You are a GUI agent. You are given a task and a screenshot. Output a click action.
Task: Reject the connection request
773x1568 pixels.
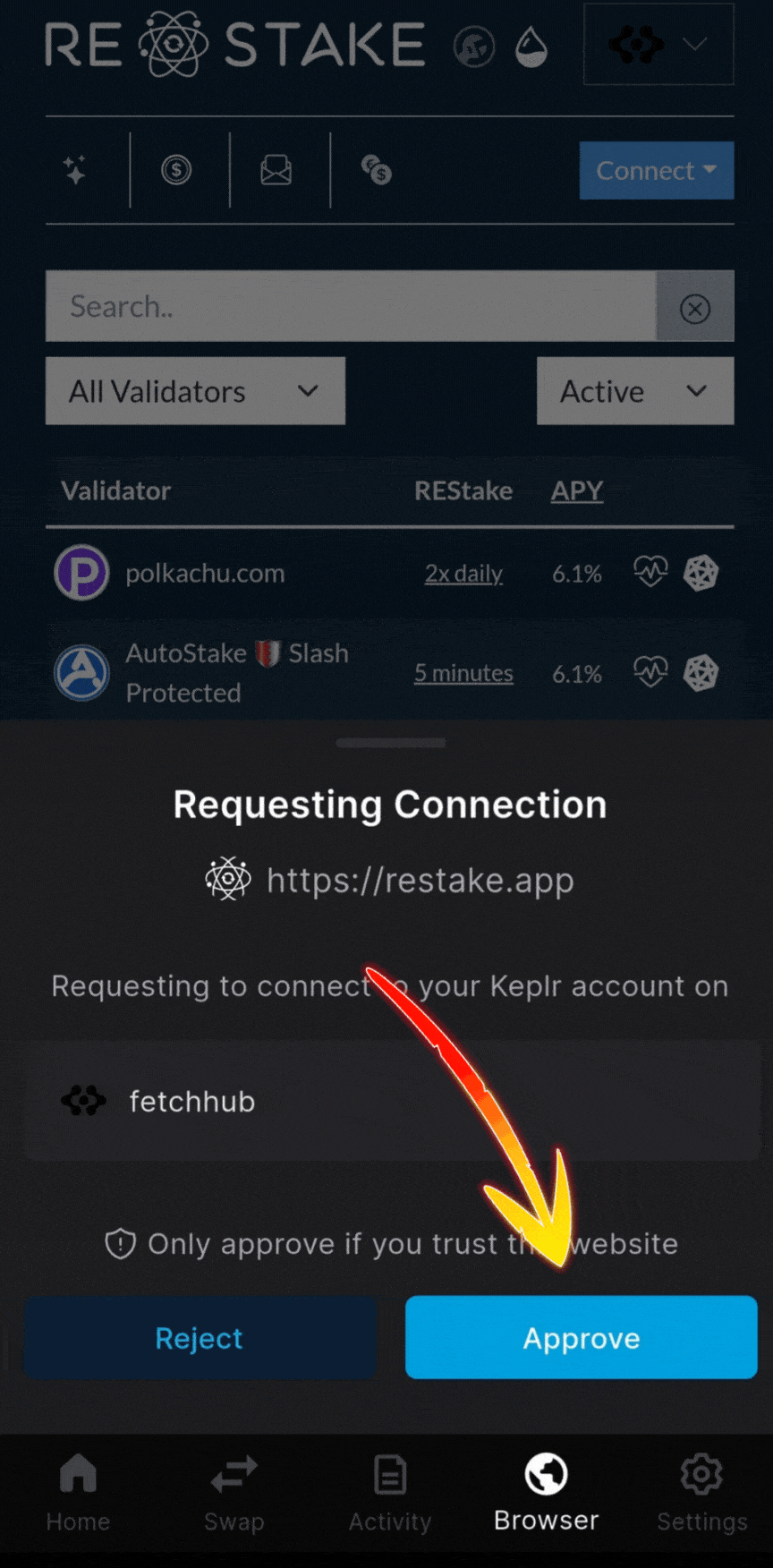coord(199,1337)
